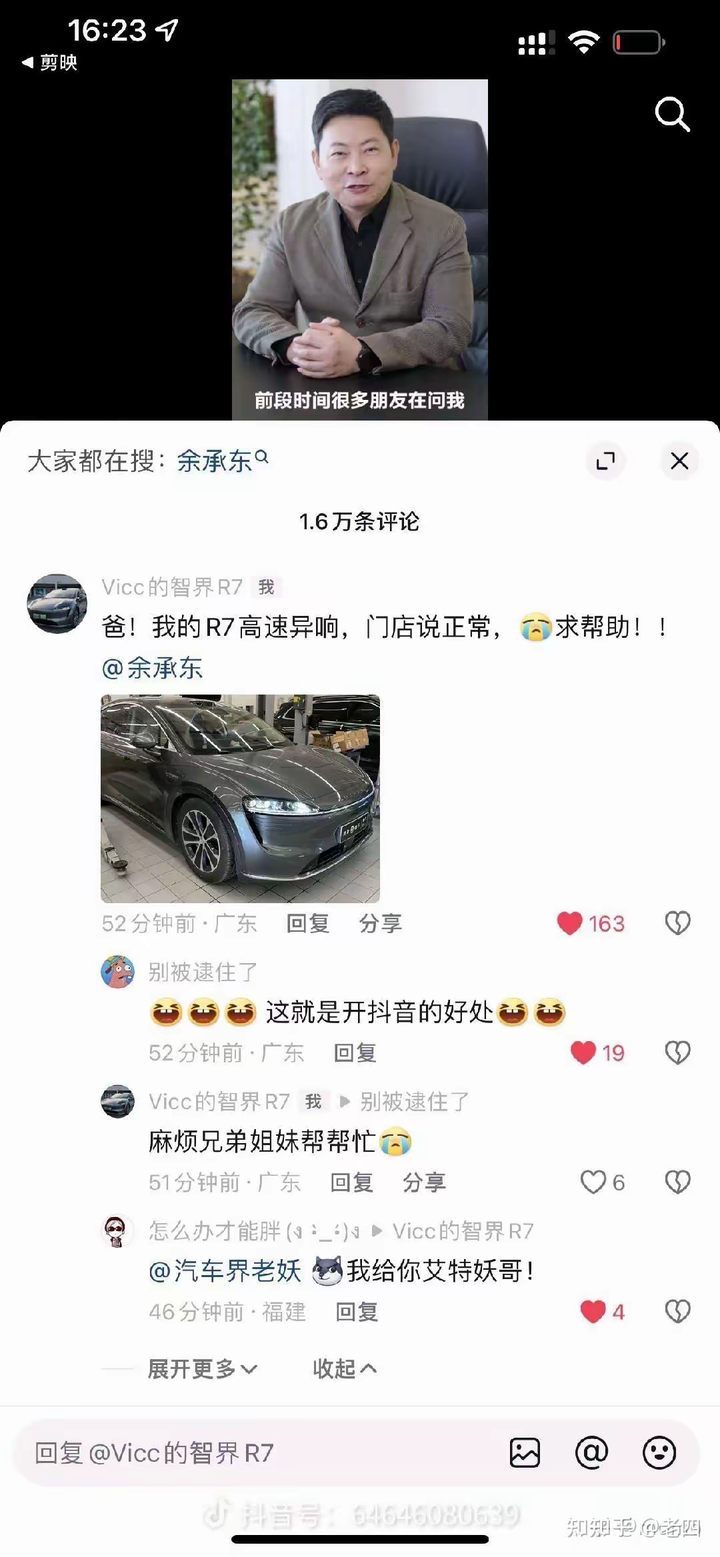Image resolution: width=720 pixels, height=1557 pixels.
Task: Expand more replies with 展开更多
Action: click(203, 1368)
